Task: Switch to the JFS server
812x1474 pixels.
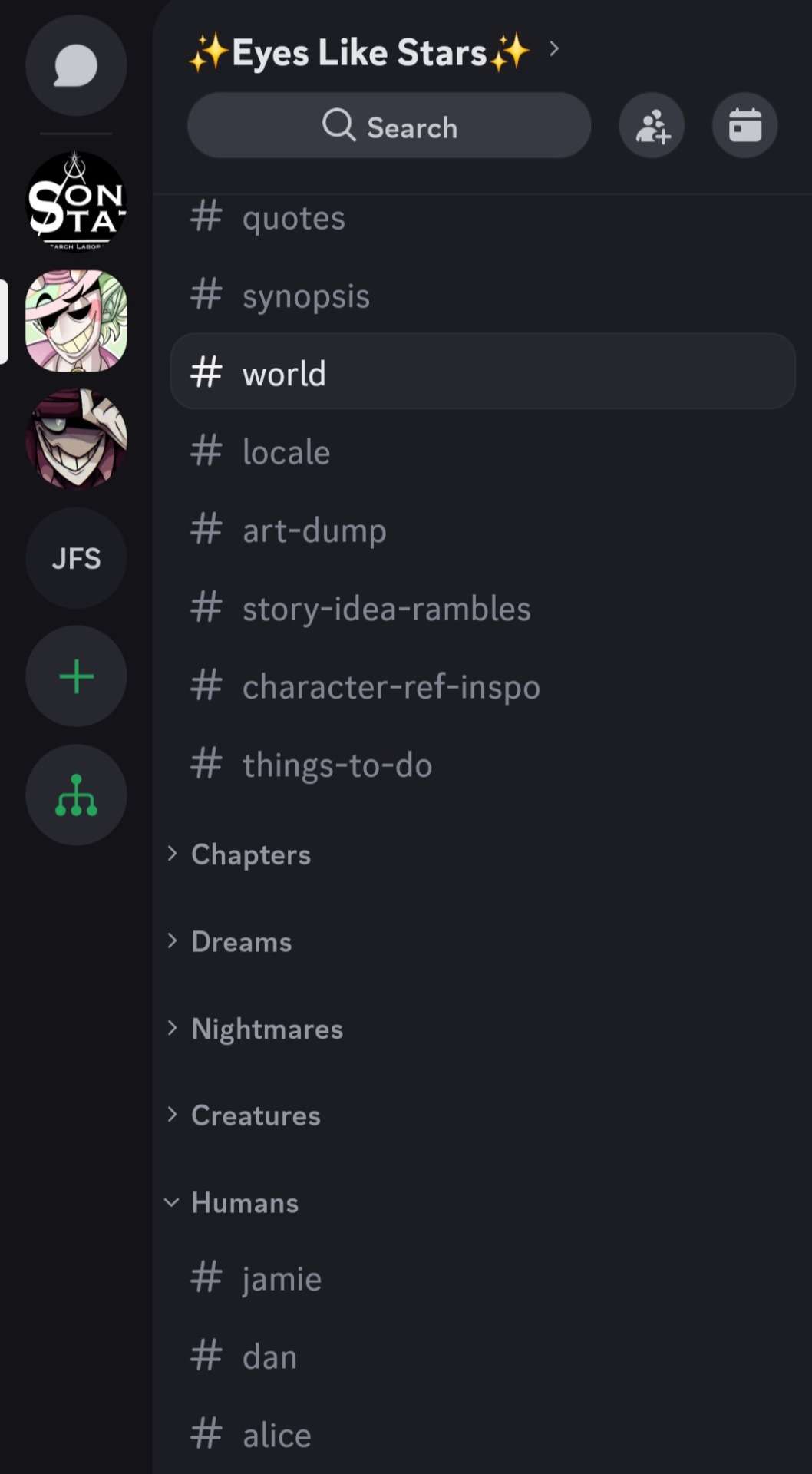Action: click(76, 558)
